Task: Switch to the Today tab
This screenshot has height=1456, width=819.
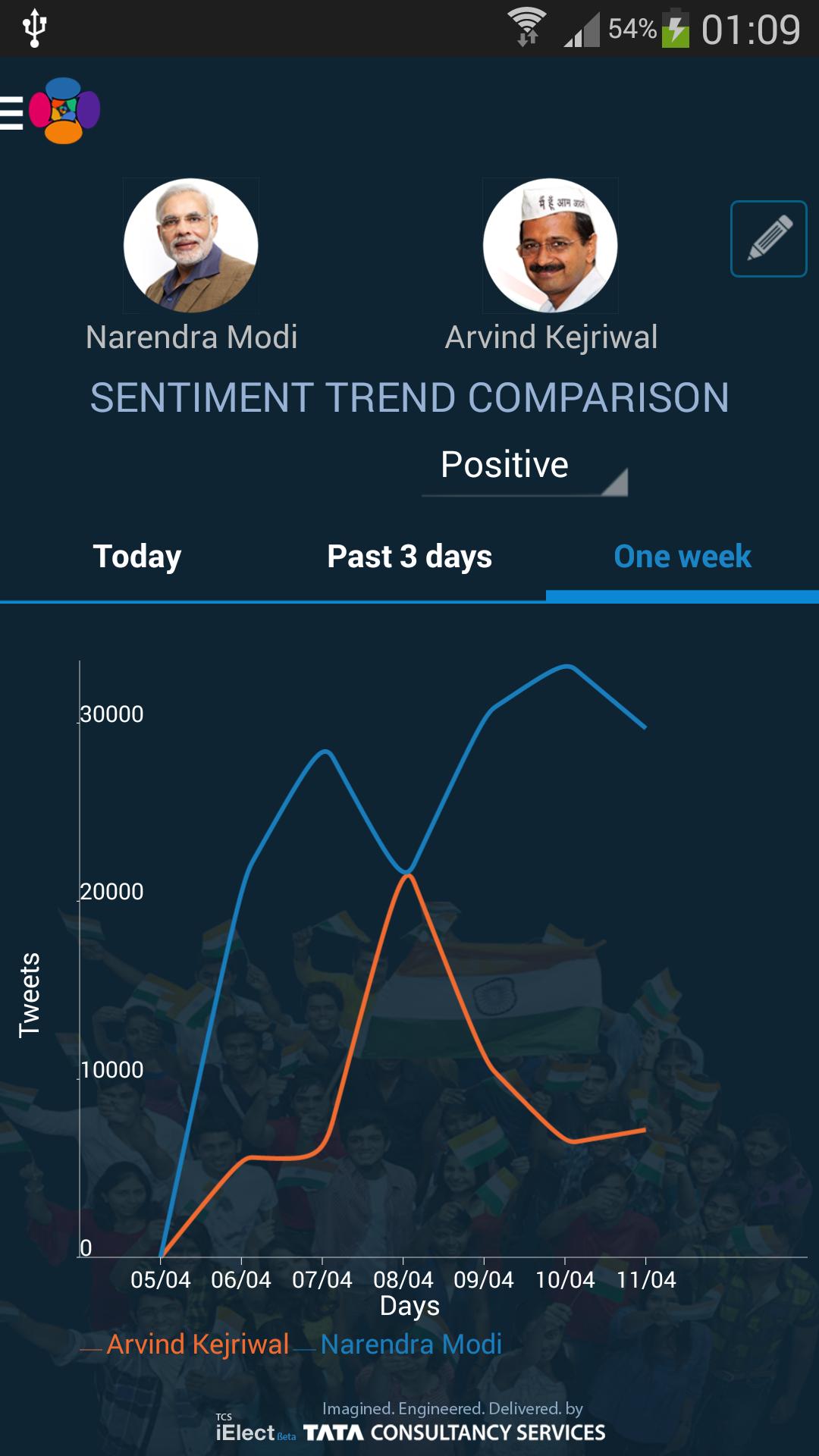Action: (x=136, y=557)
